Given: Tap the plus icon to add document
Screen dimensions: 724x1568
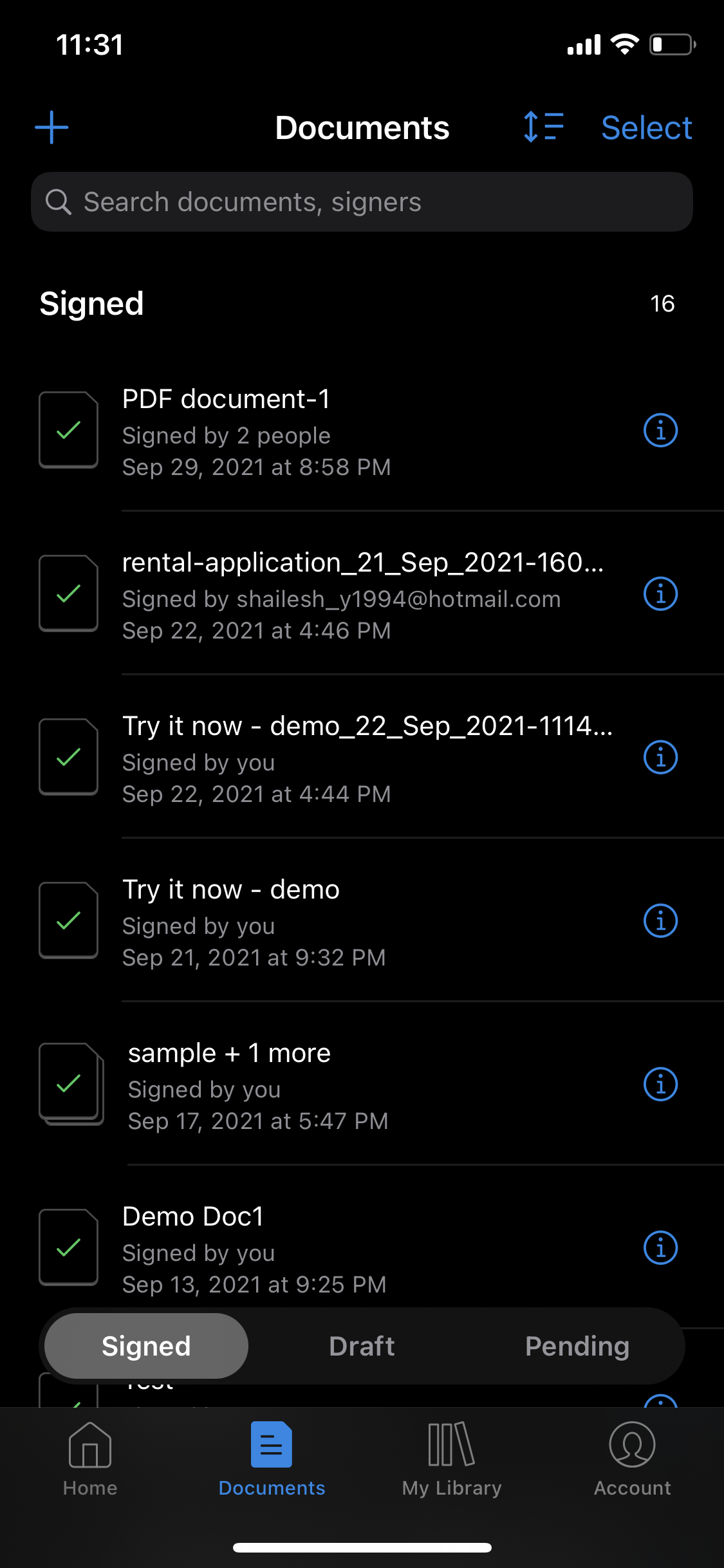Looking at the screenshot, I should click(x=51, y=127).
